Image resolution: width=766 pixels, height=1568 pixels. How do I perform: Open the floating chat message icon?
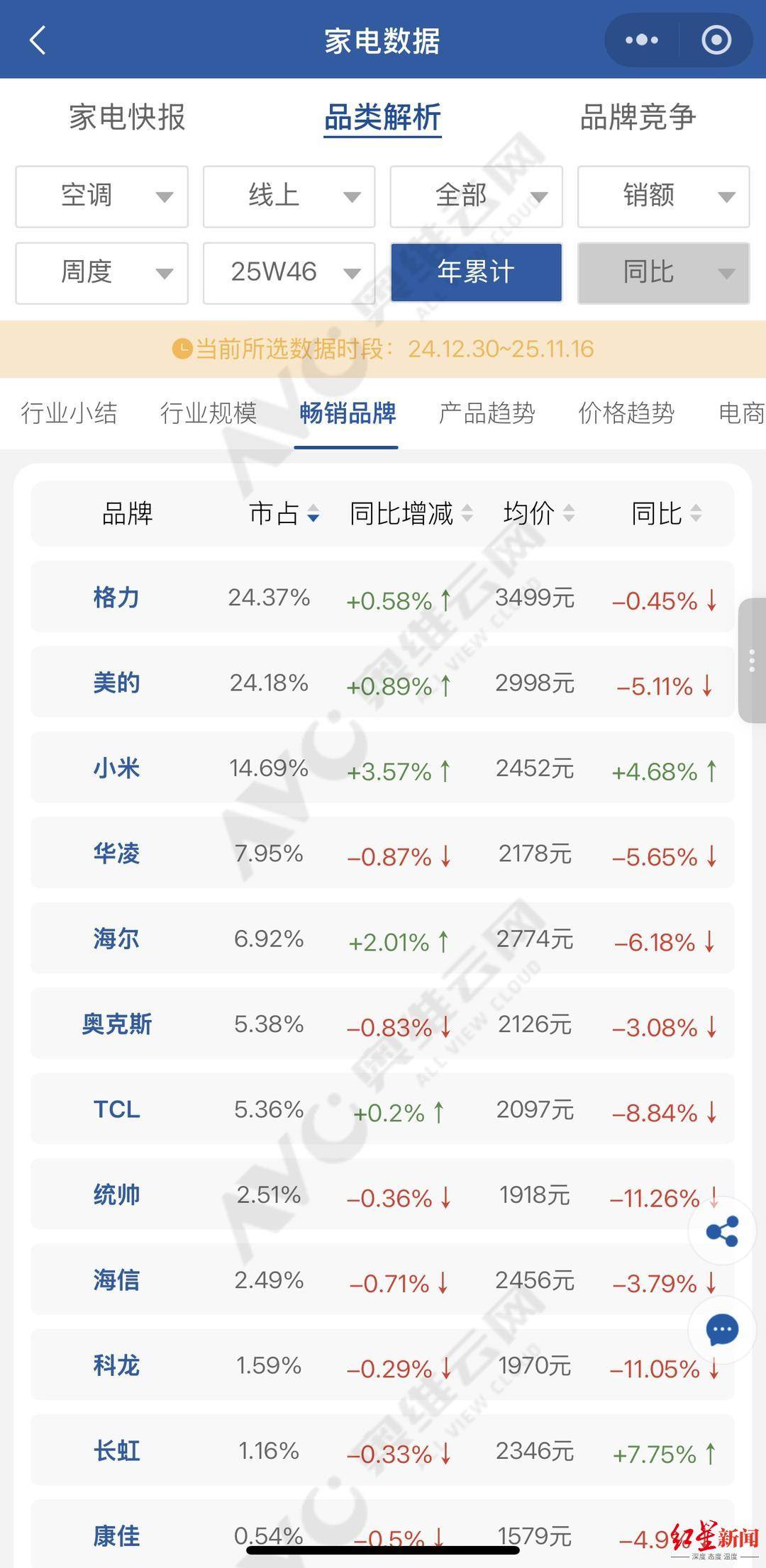click(723, 1331)
